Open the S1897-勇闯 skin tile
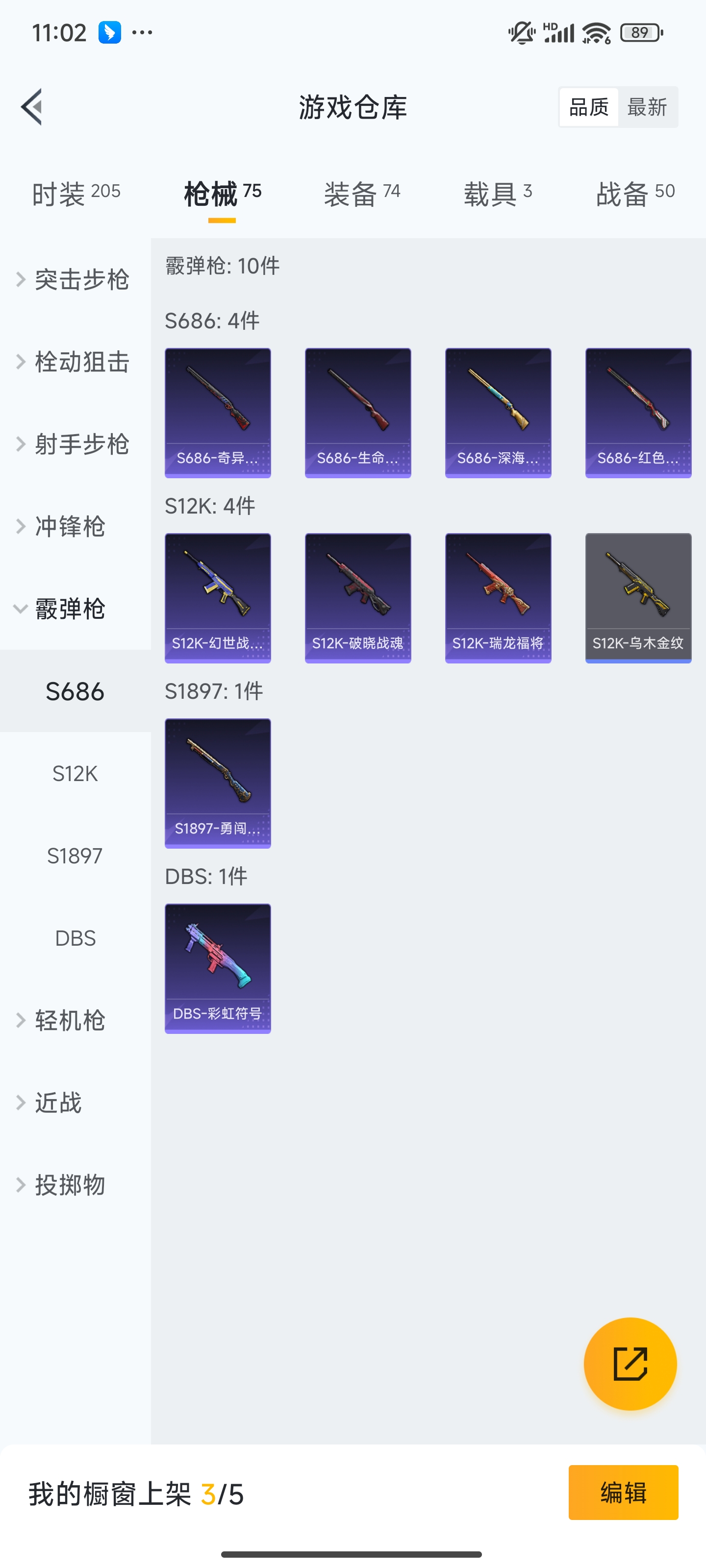 pyautogui.click(x=218, y=783)
